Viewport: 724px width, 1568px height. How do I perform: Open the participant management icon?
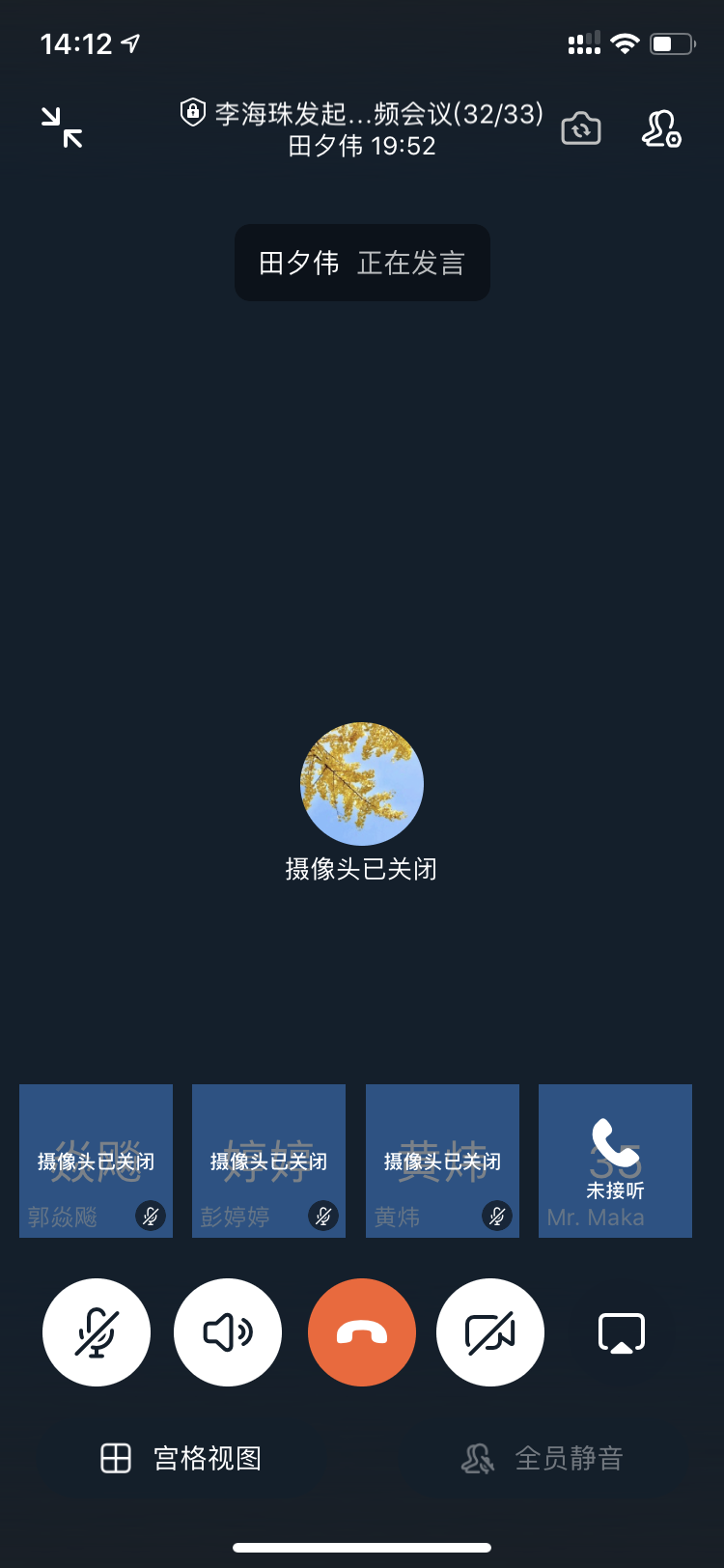(661, 128)
